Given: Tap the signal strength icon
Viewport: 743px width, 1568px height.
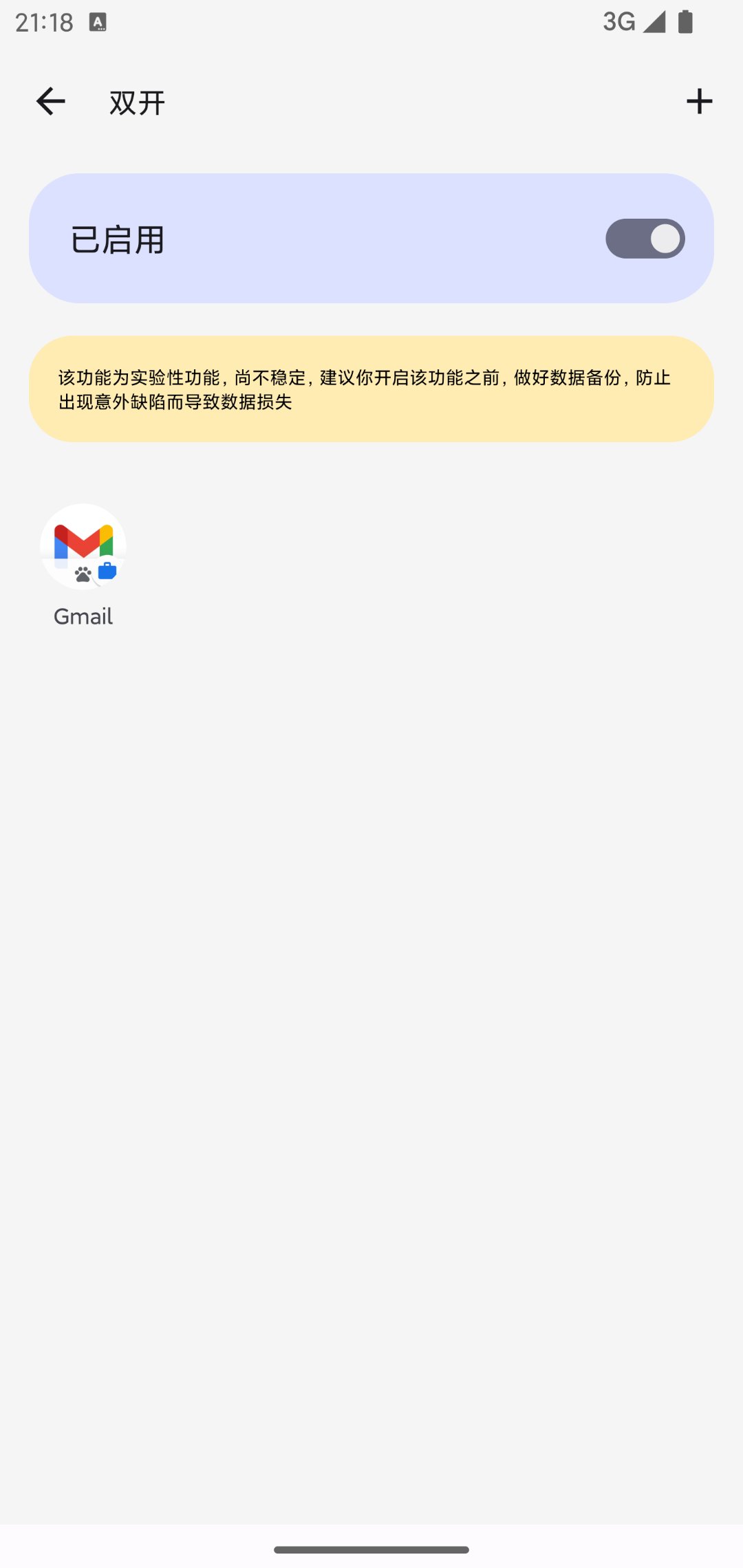Looking at the screenshot, I should click(x=654, y=21).
